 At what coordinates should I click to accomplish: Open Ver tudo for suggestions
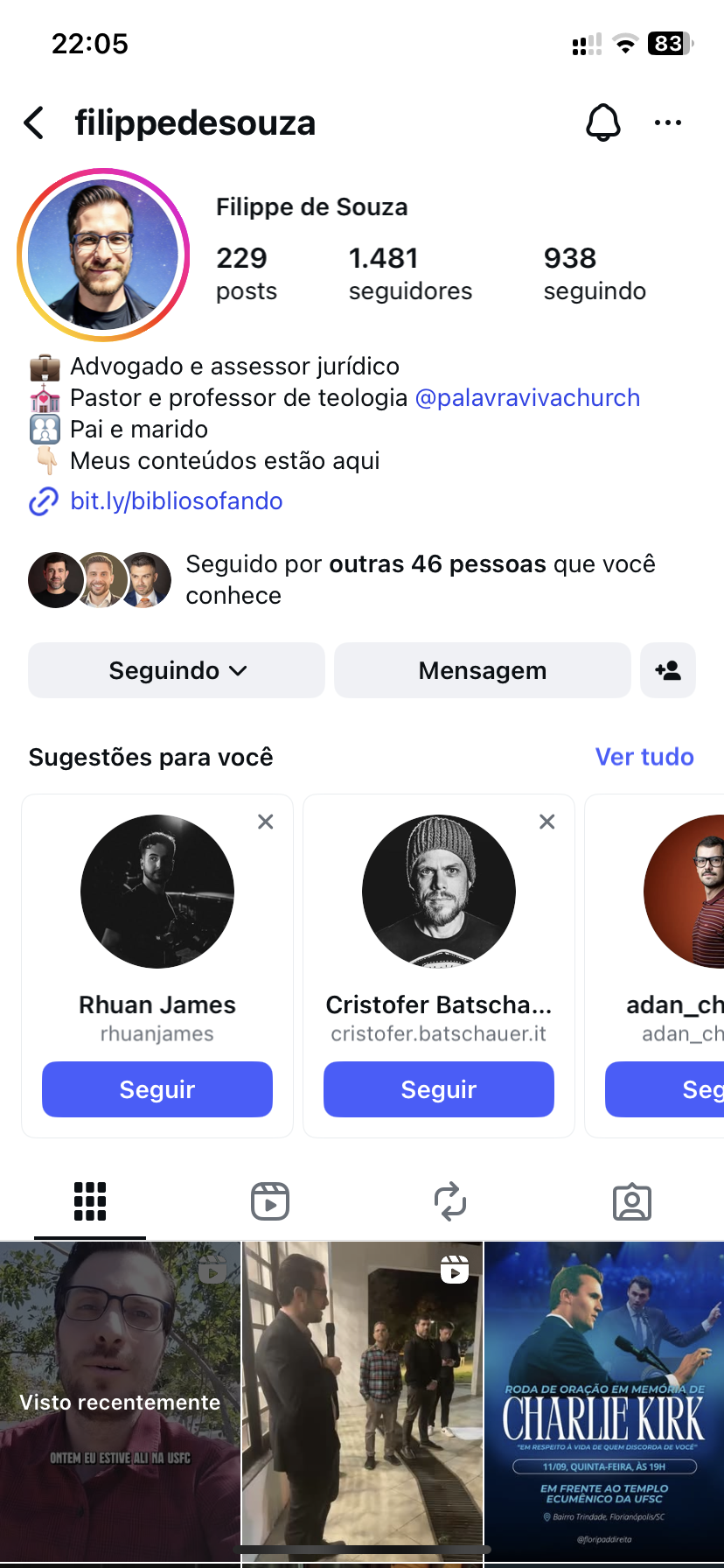tap(644, 757)
